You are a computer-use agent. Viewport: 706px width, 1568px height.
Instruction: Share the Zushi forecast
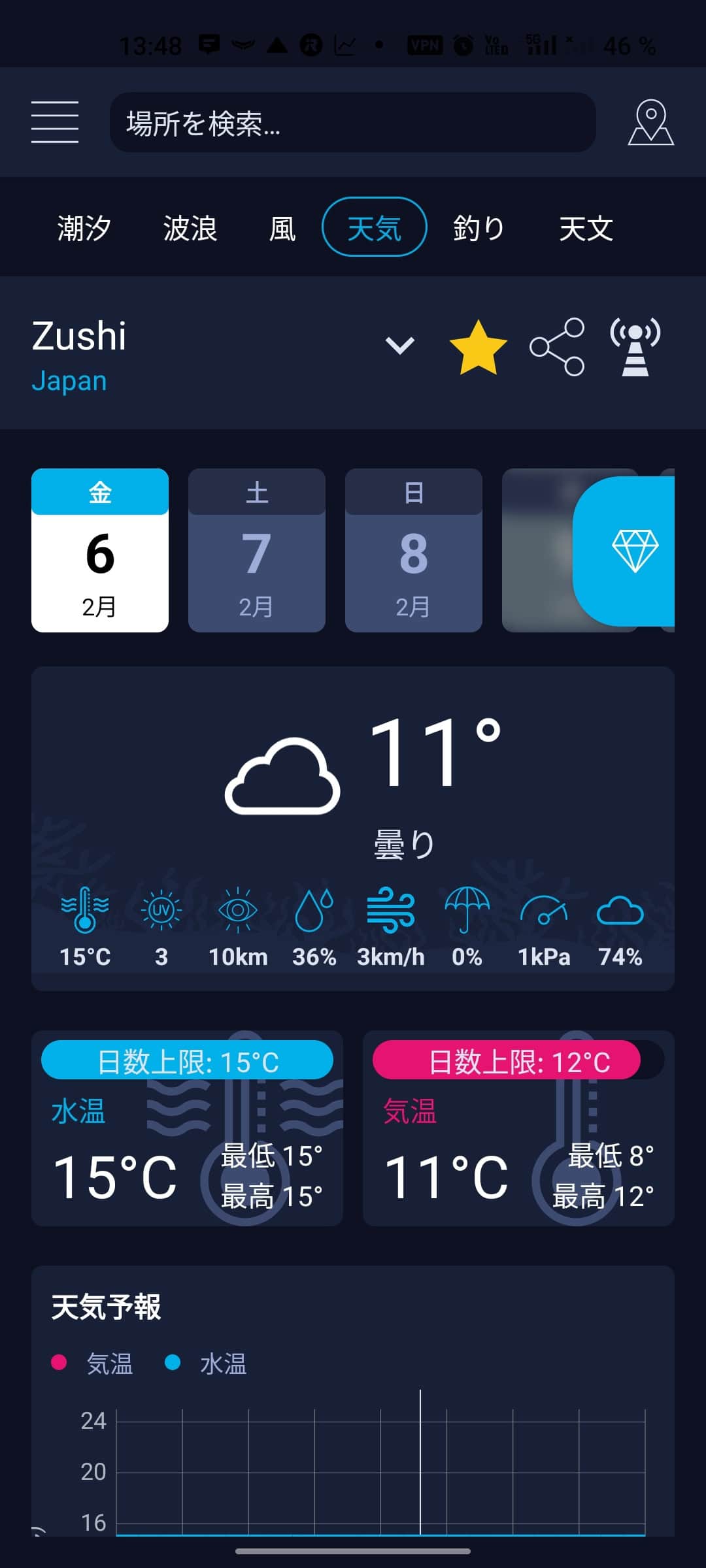(557, 347)
